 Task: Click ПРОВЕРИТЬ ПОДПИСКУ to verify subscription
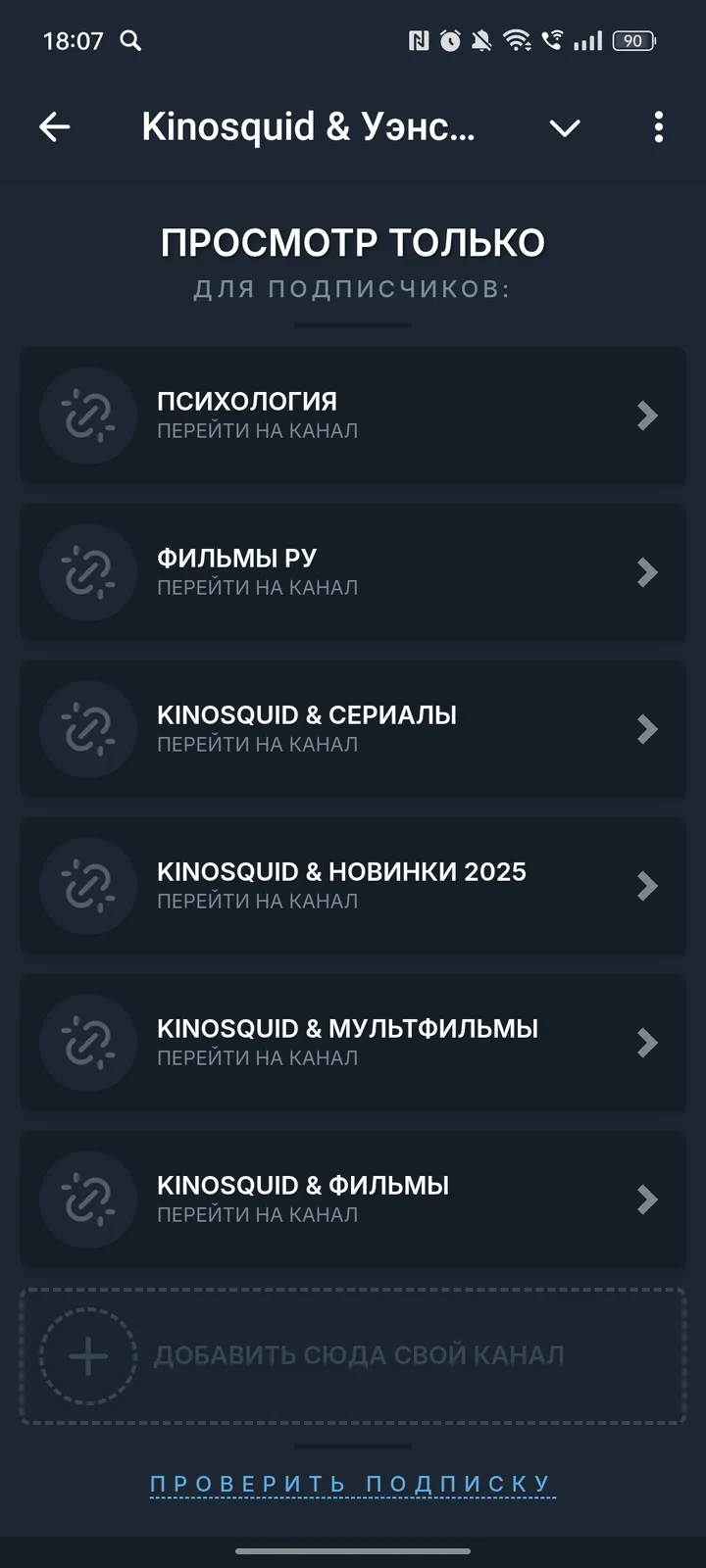[351, 1485]
